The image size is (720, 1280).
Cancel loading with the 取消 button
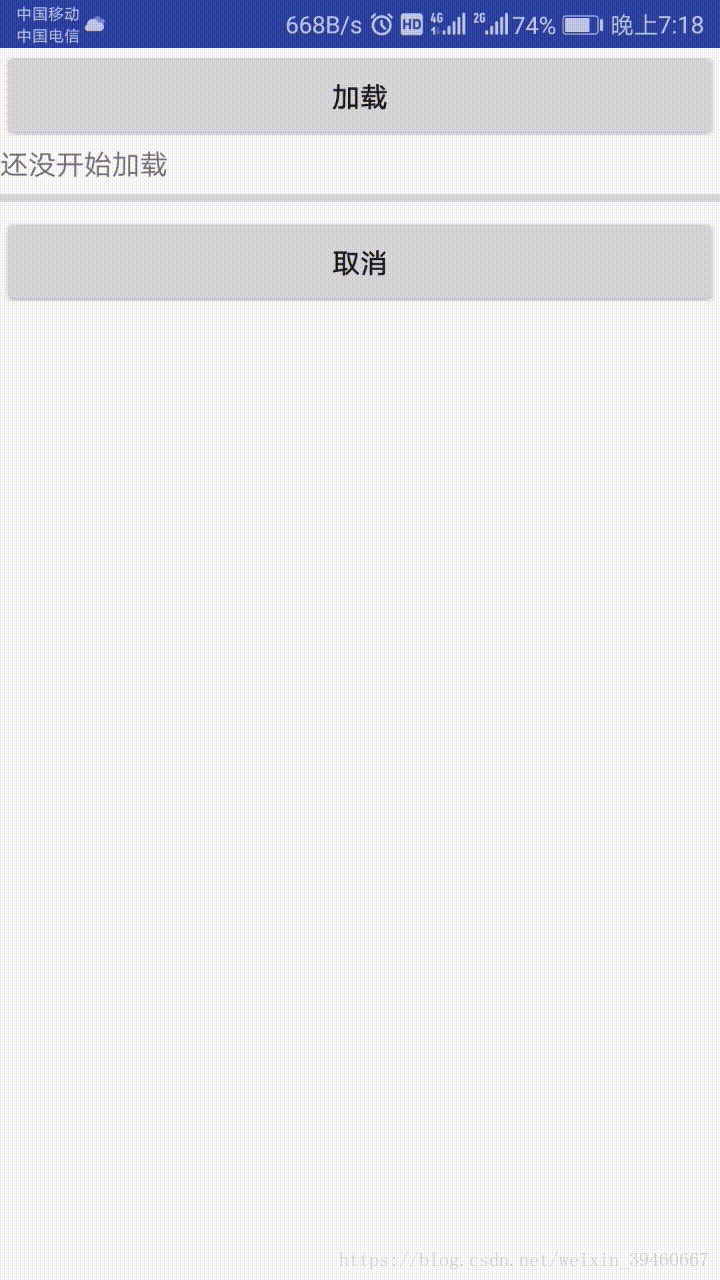pyautogui.click(x=360, y=263)
